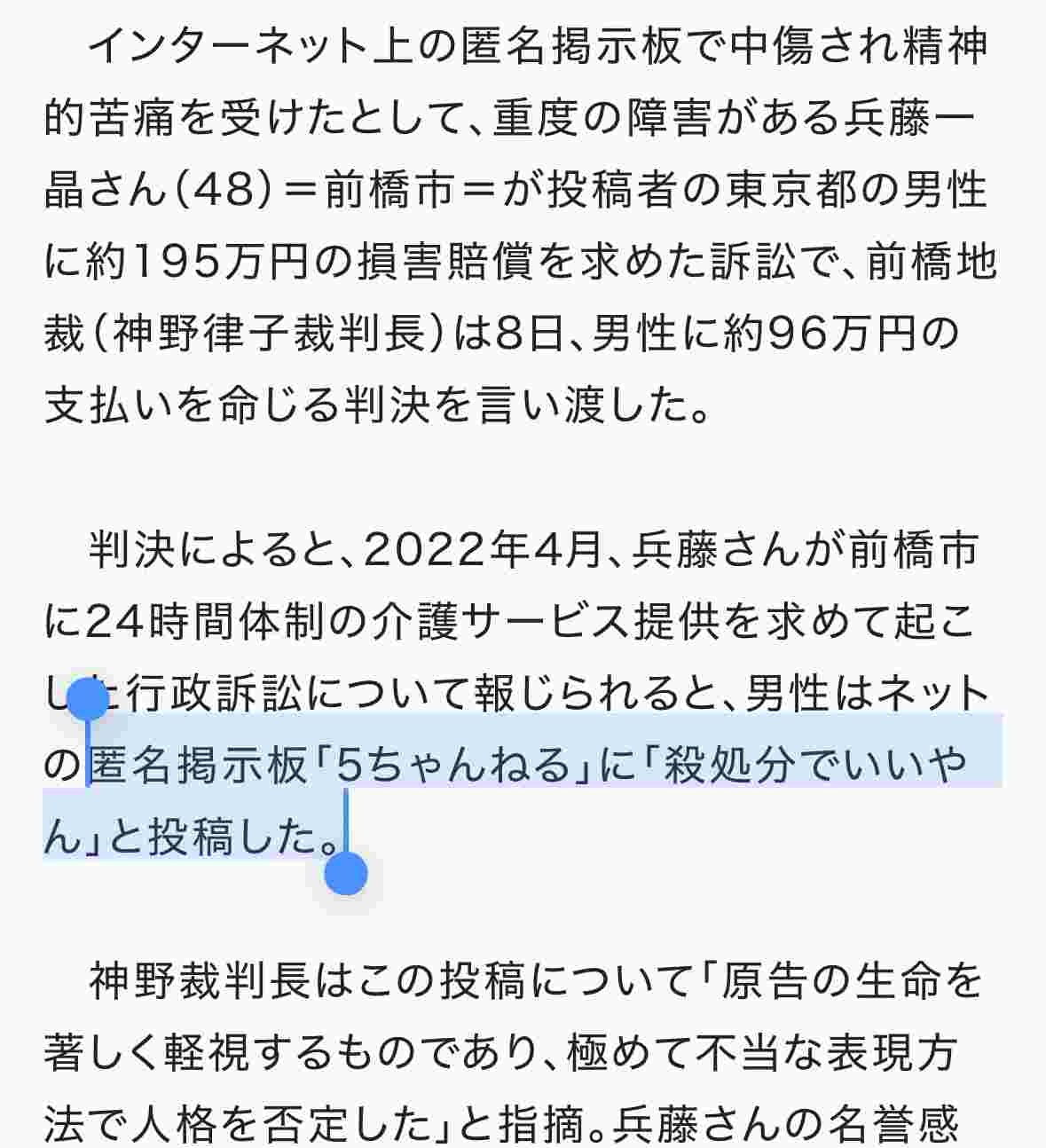Tap the start handle of the text selection
Image resolution: width=1046 pixels, height=1148 pixels.
(x=87, y=701)
